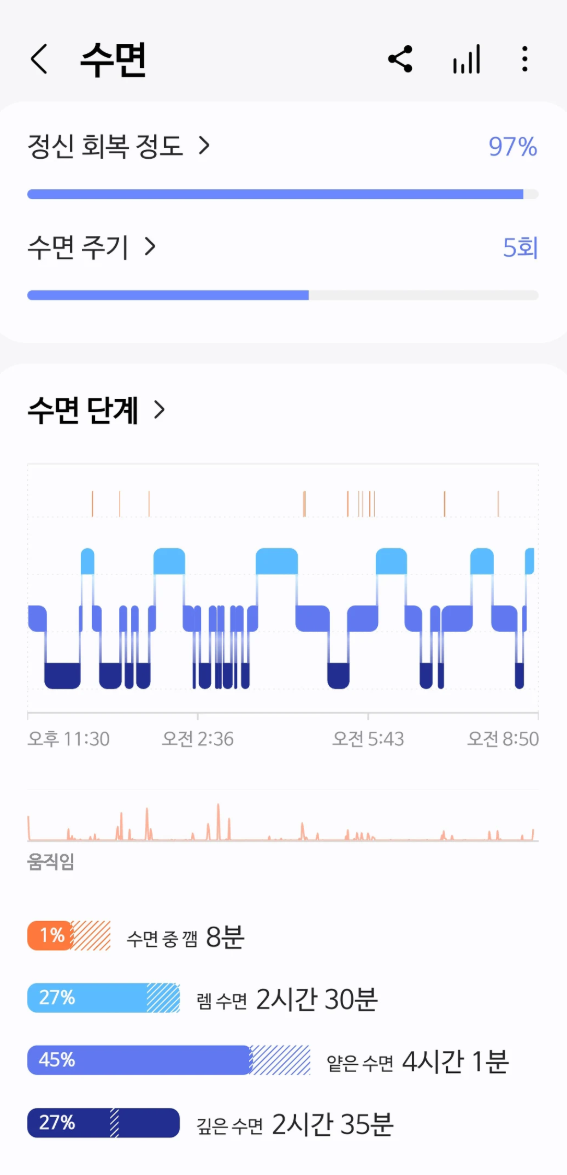The image size is (567, 1175).
Task: Open 정신 회복 정도 details
Action: pyautogui.click(x=118, y=145)
